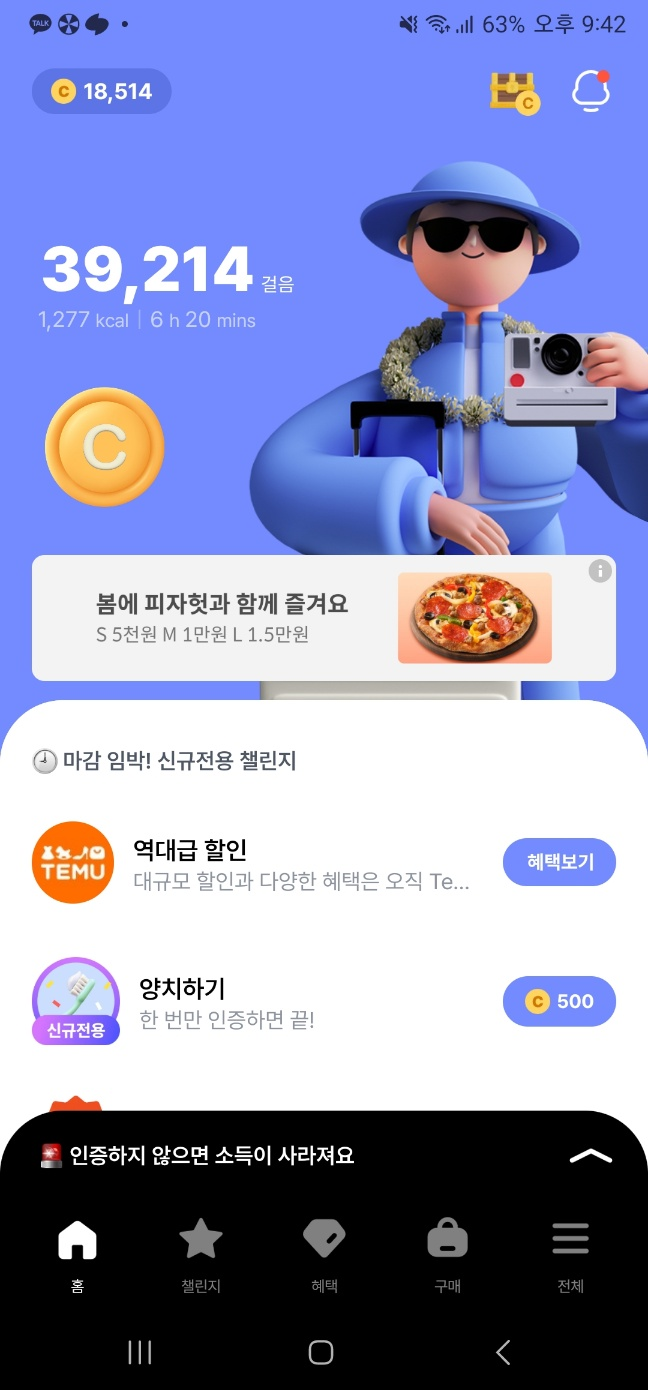Open the 양치하기 challenge row
This screenshot has height=1390, width=648.
300,1002
